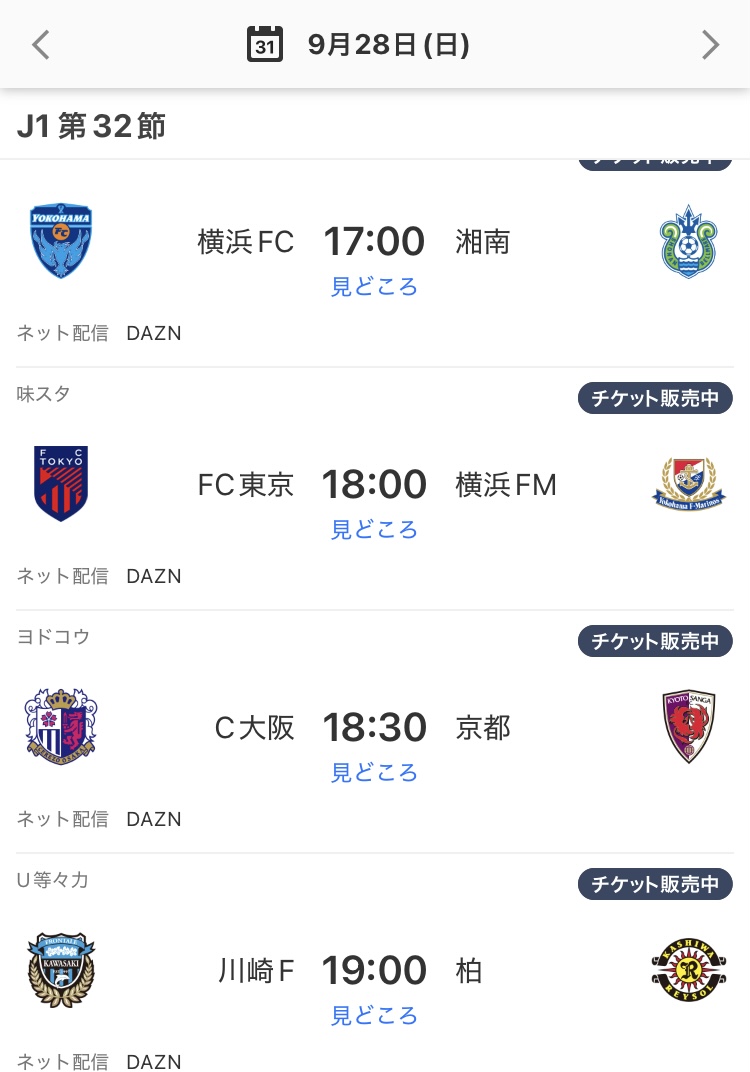Open 見どころ for C大阪 vs 京都
The height and width of the screenshot is (1072, 750).
374,773
